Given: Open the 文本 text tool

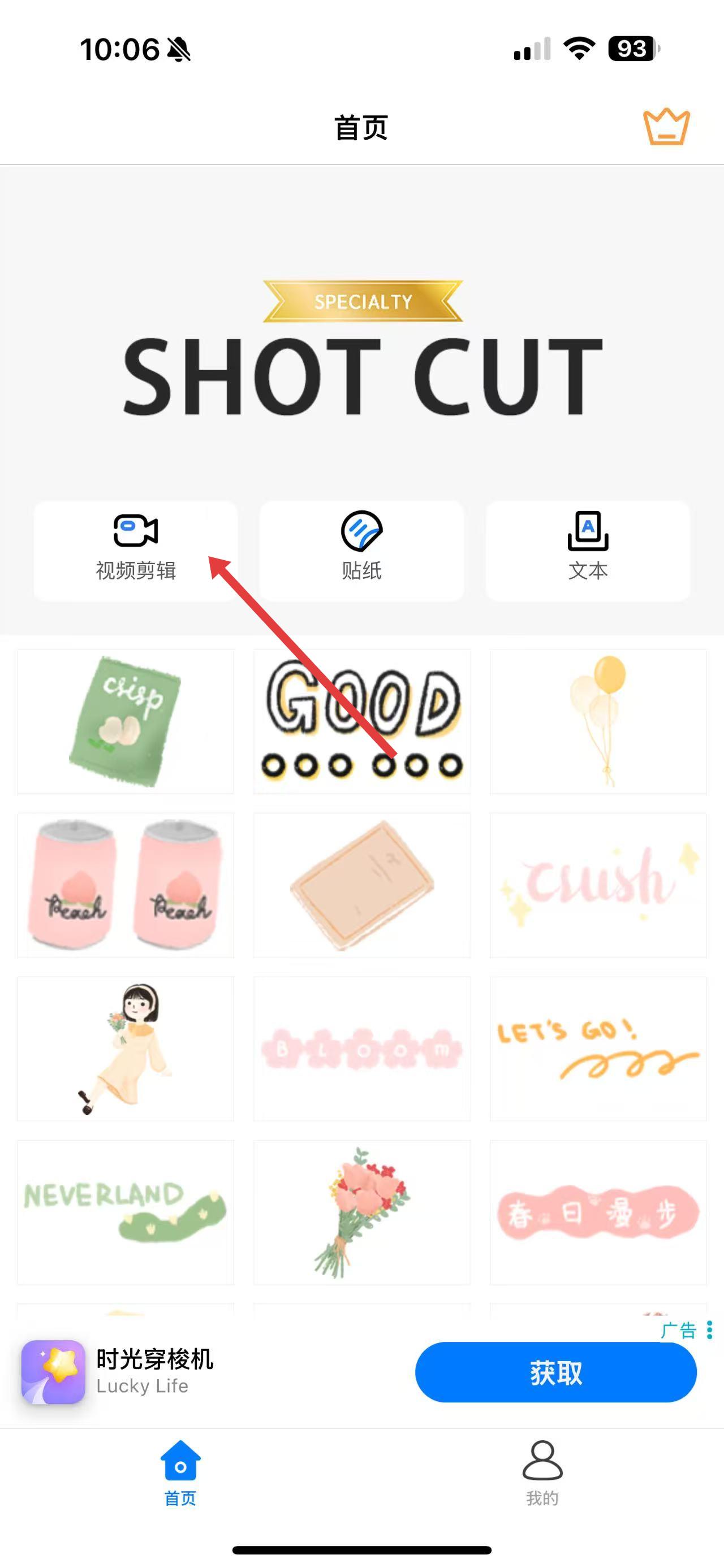Looking at the screenshot, I should [x=588, y=549].
